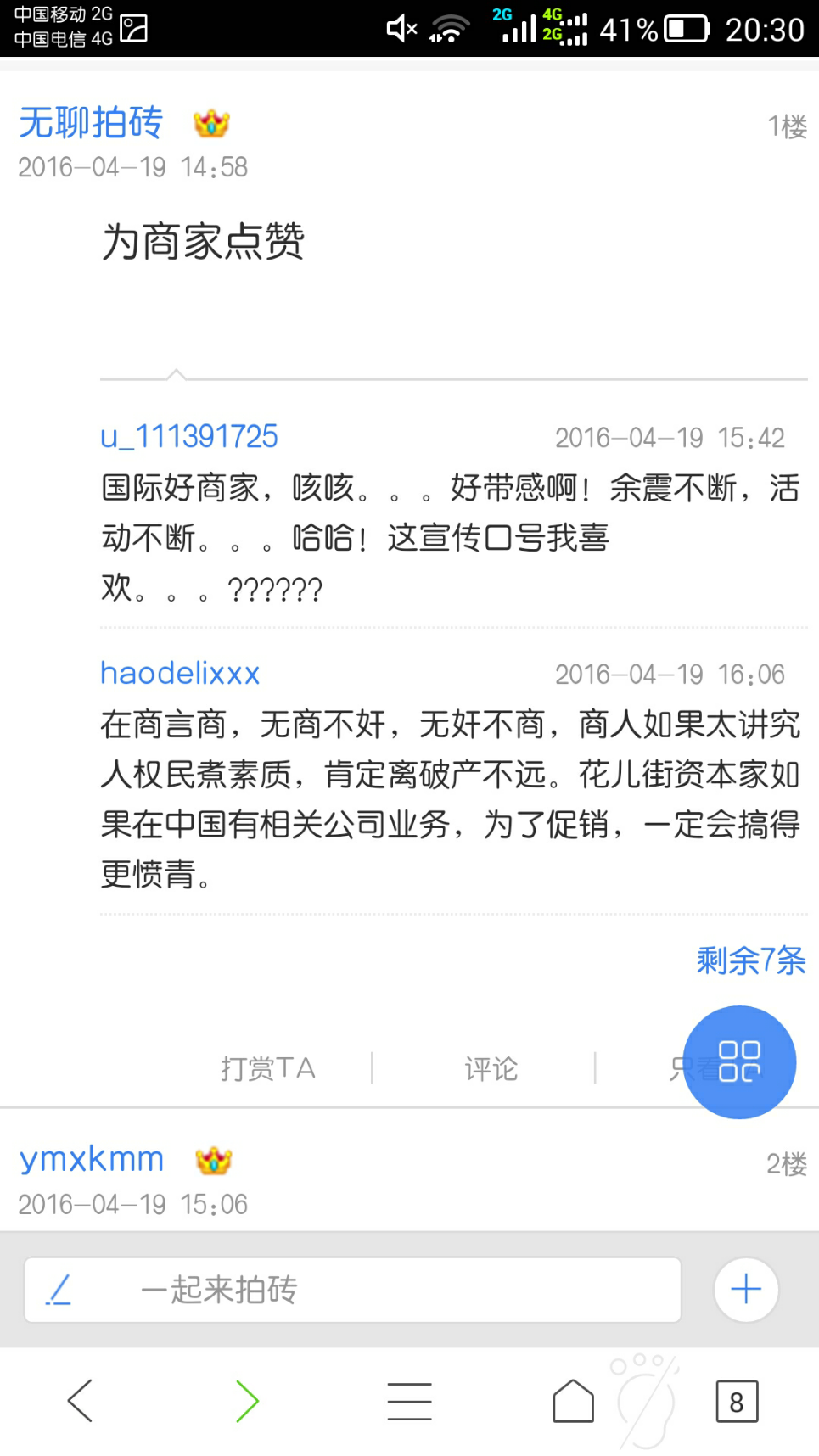This screenshot has height=1456, width=819.
Task: Open profile of user haodelixxx
Action: point(179,672)
